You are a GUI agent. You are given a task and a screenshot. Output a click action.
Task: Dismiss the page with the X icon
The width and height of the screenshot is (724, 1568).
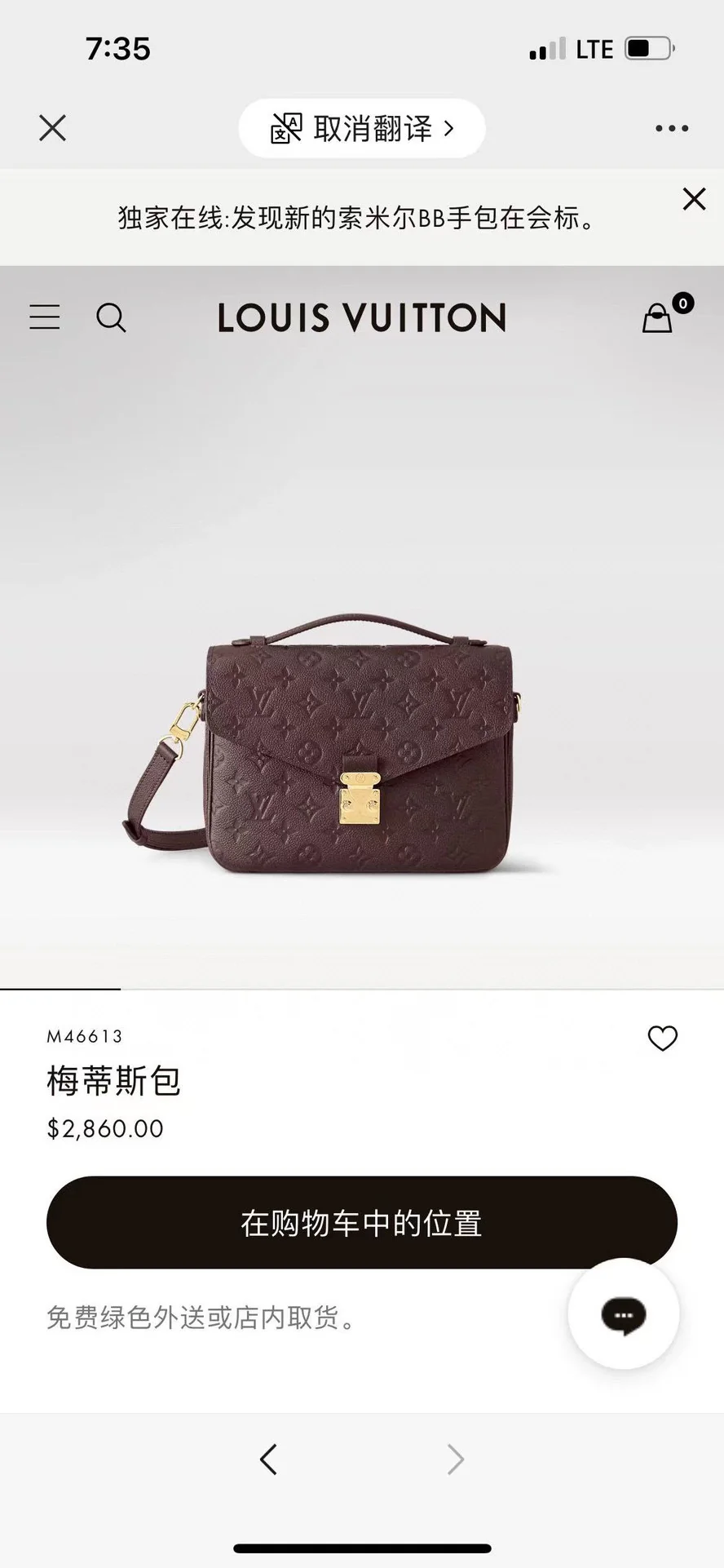pos(52,128)
